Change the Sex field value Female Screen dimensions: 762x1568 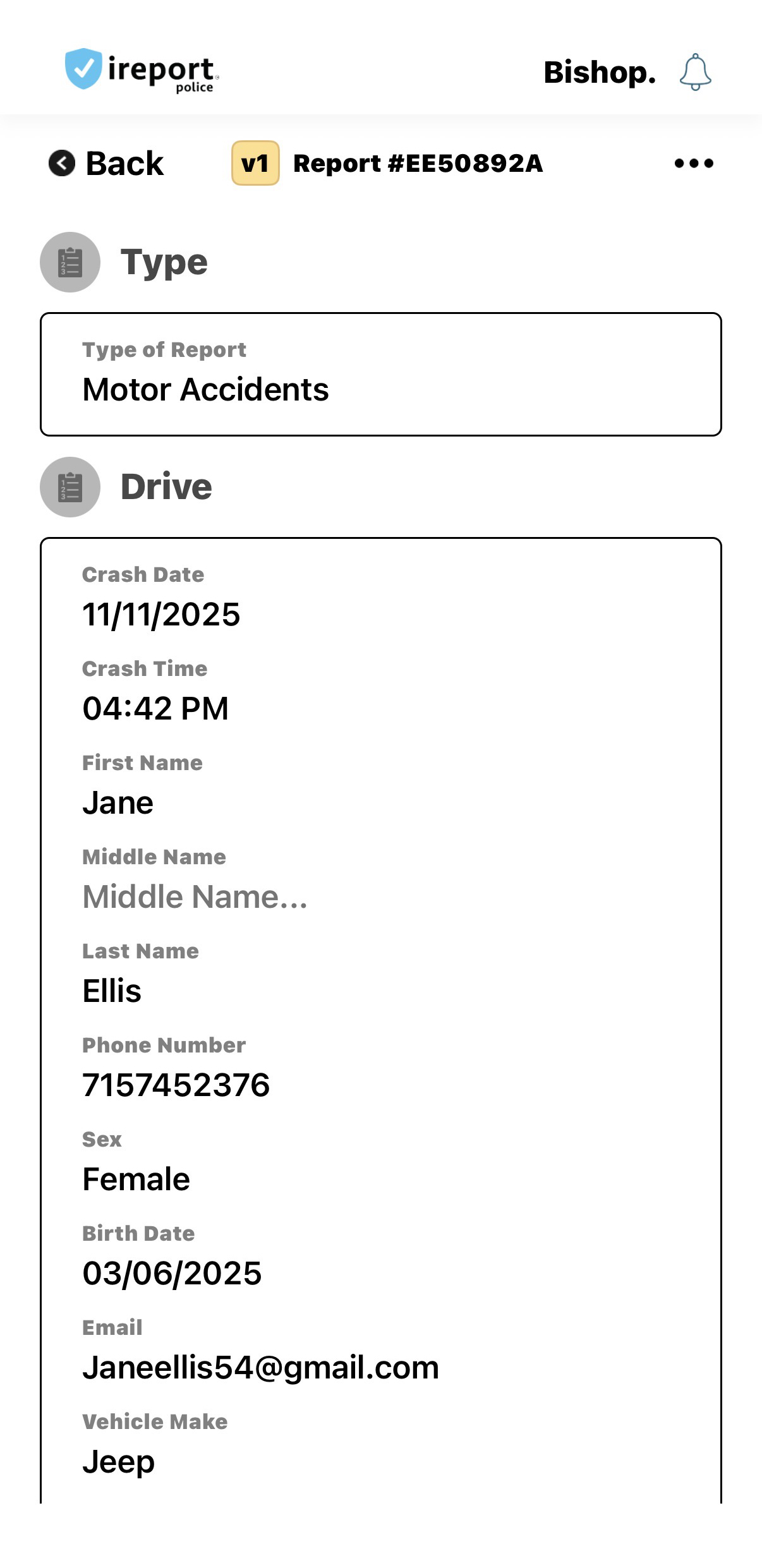pos(136,1179)
